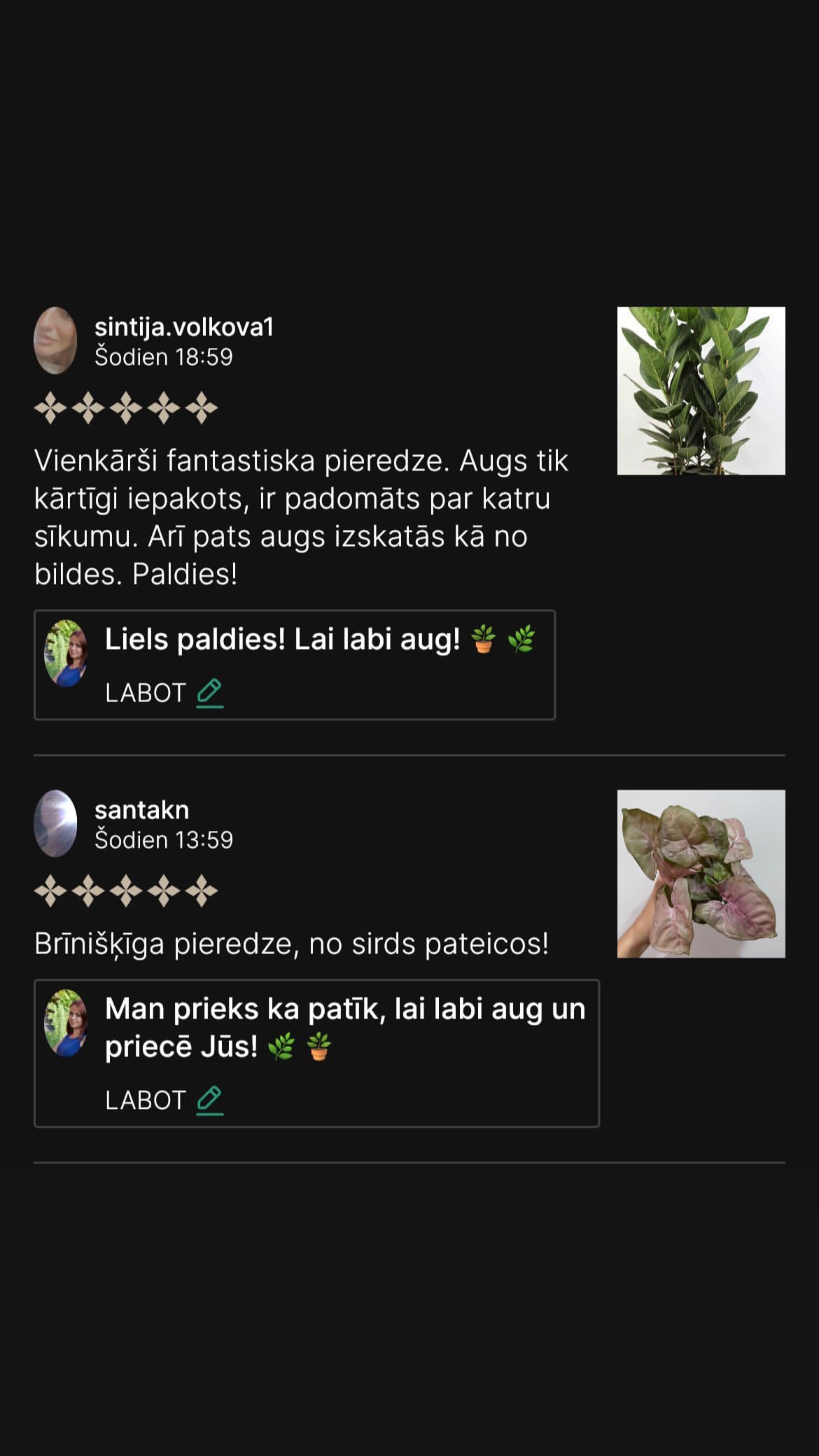Open the pink plant photo in santakn's review
Screen dimensions: 819x1456
[x=701, y=874]
